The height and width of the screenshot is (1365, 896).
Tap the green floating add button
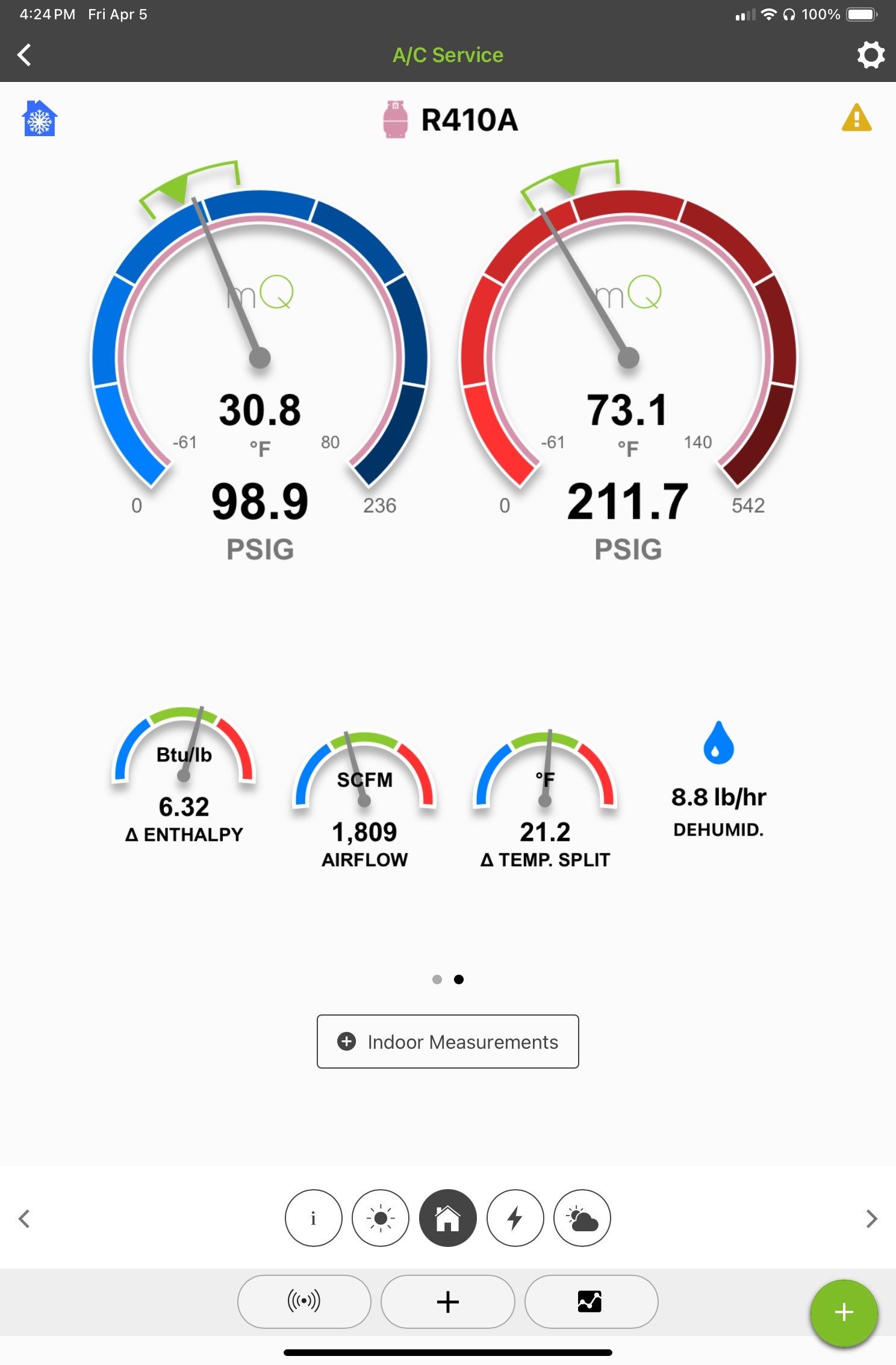click(844, 1312)
